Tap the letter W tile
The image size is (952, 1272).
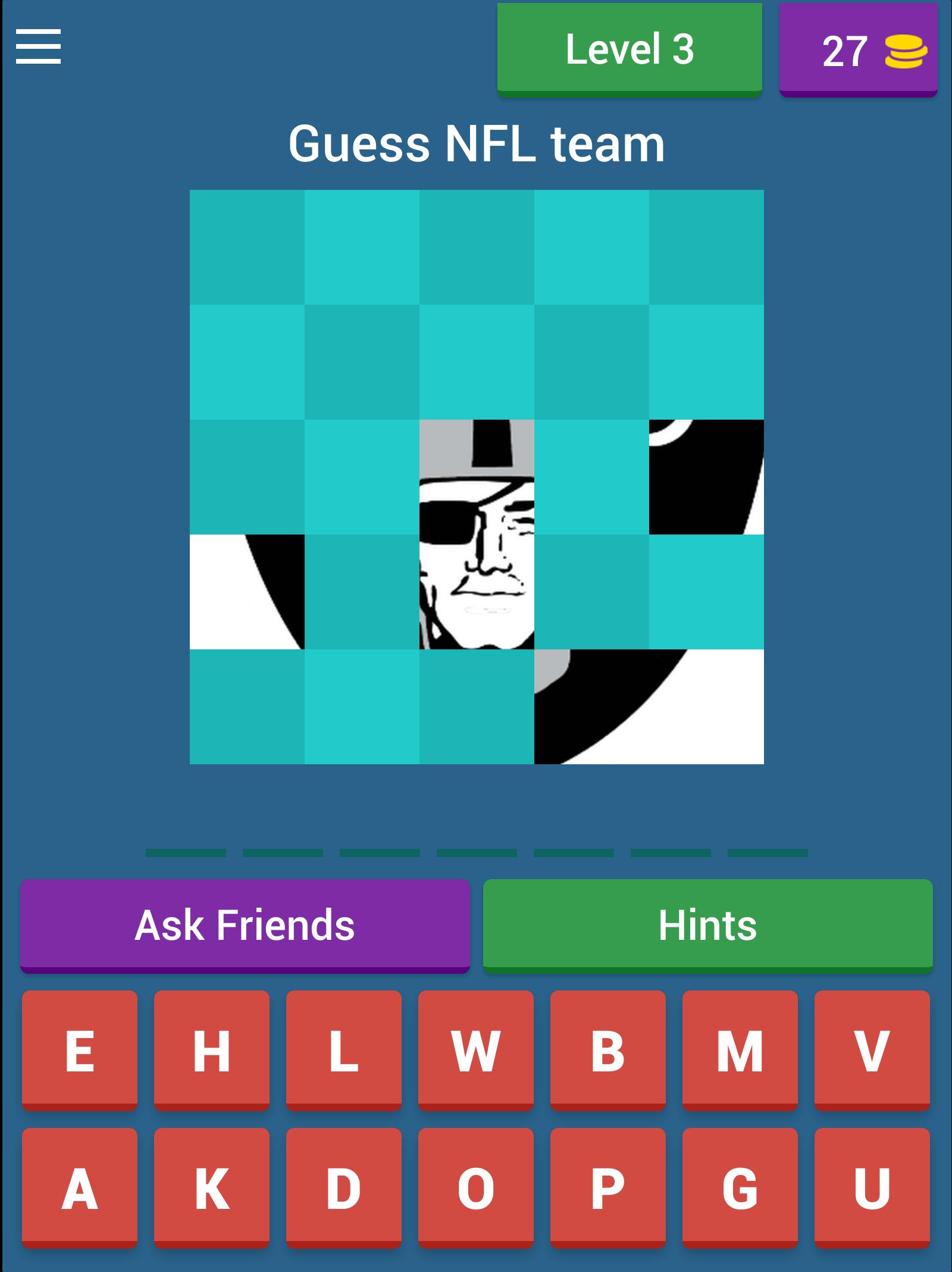coord(476,1050)
